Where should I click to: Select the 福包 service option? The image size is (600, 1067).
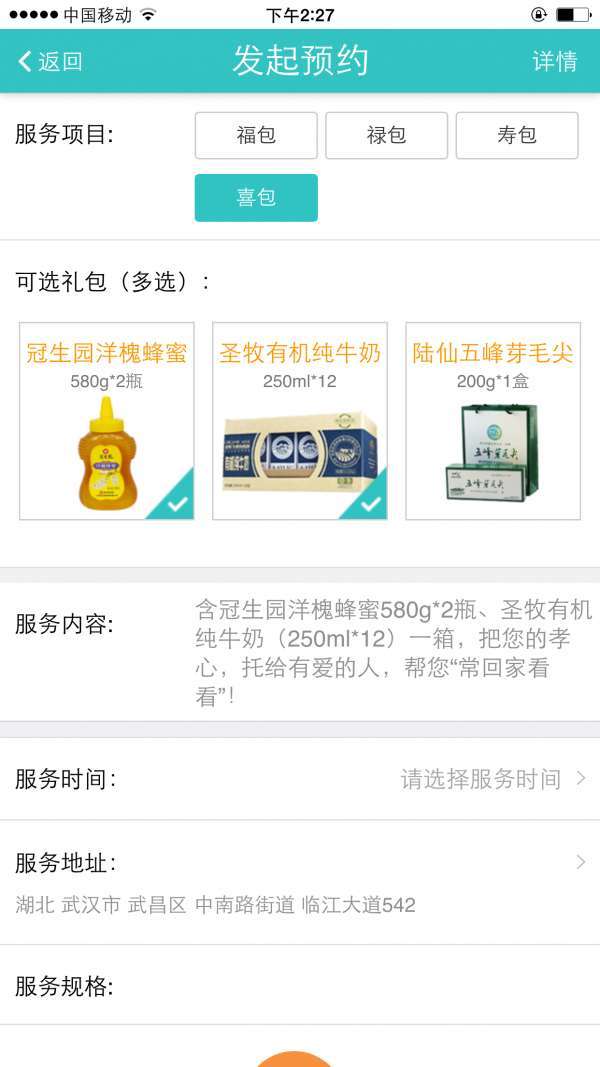coord(256,135)
